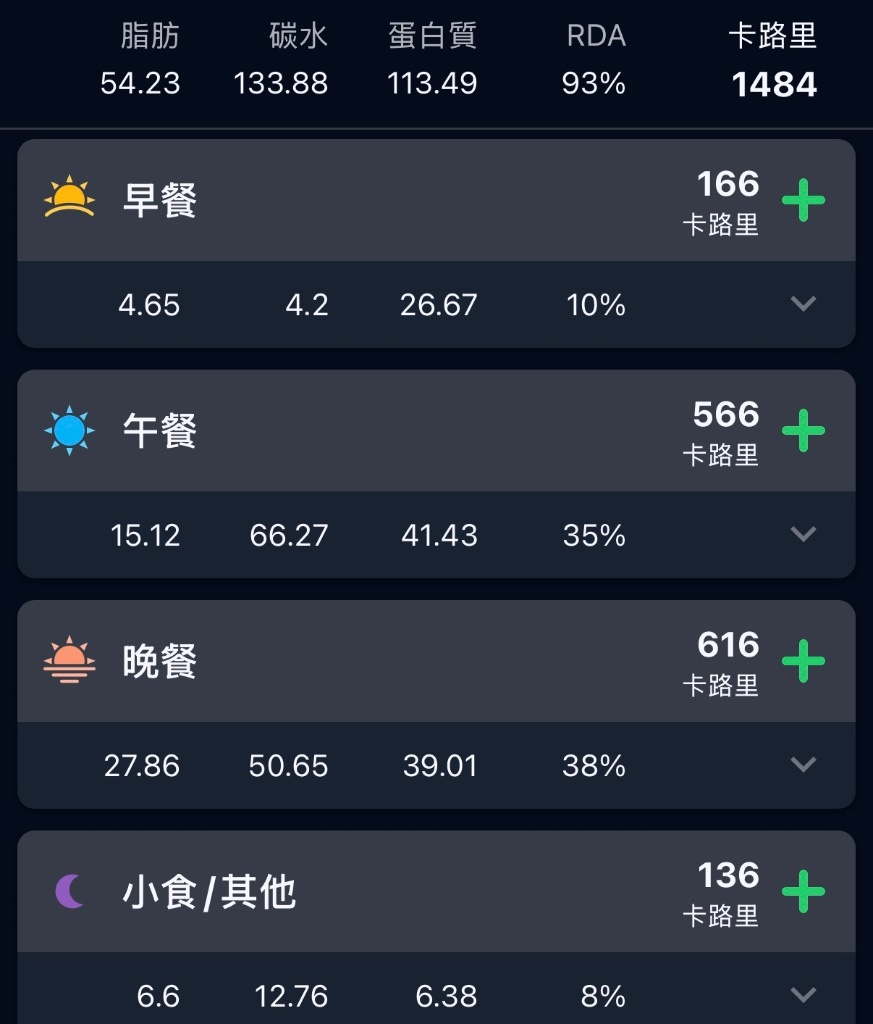Add food to 午餐 with the plus button
This screenshot has height=1024, width=873.
(x=803, y=431)
